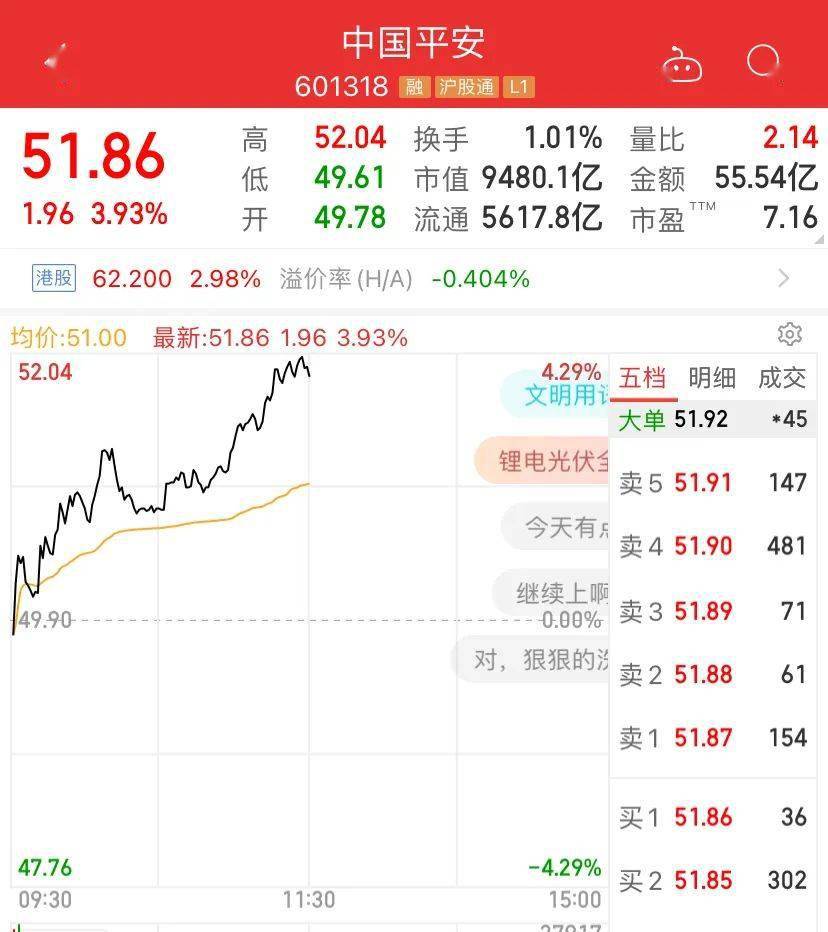Switch to the 成交 tab

[782, 378]
